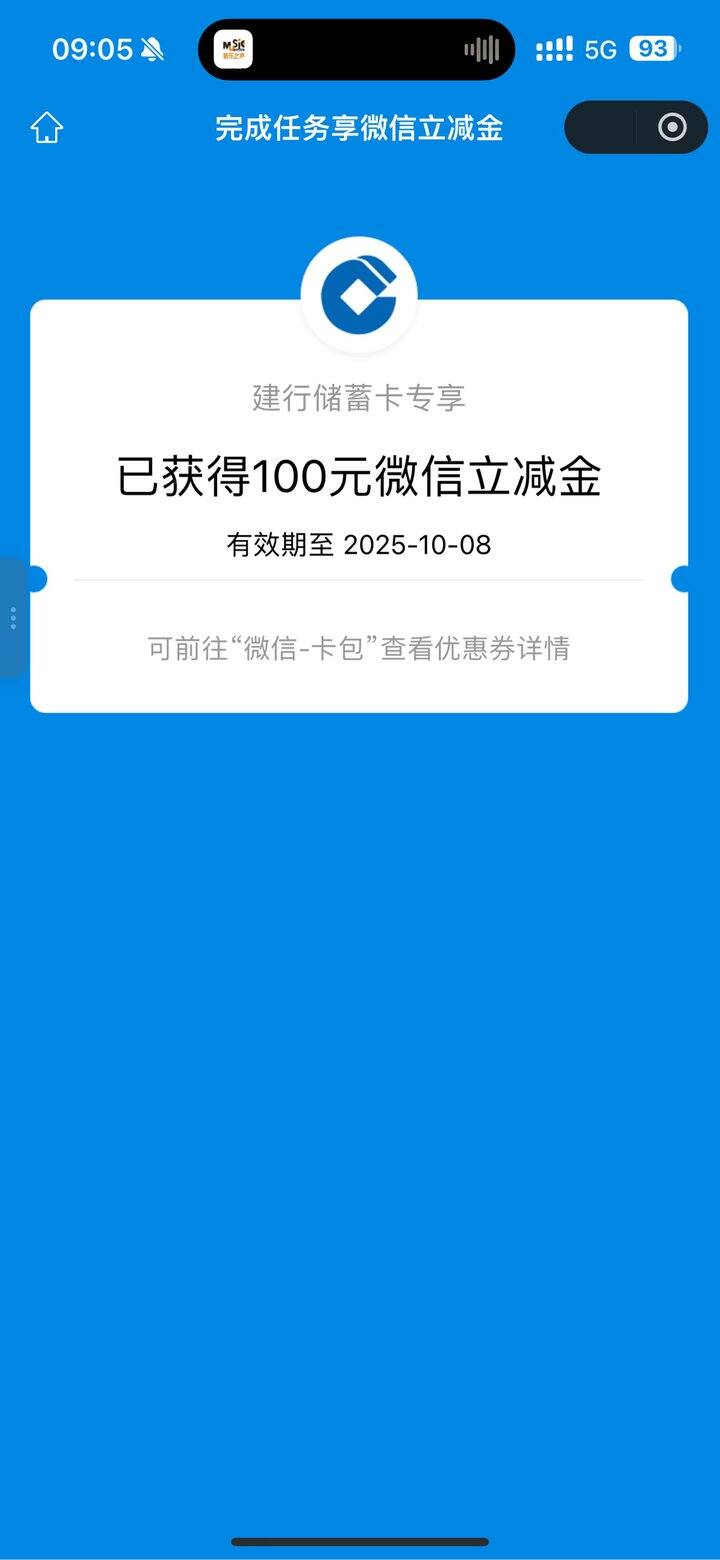
Task: Open the floating side handle on the left edge
Action: [12, 618]
